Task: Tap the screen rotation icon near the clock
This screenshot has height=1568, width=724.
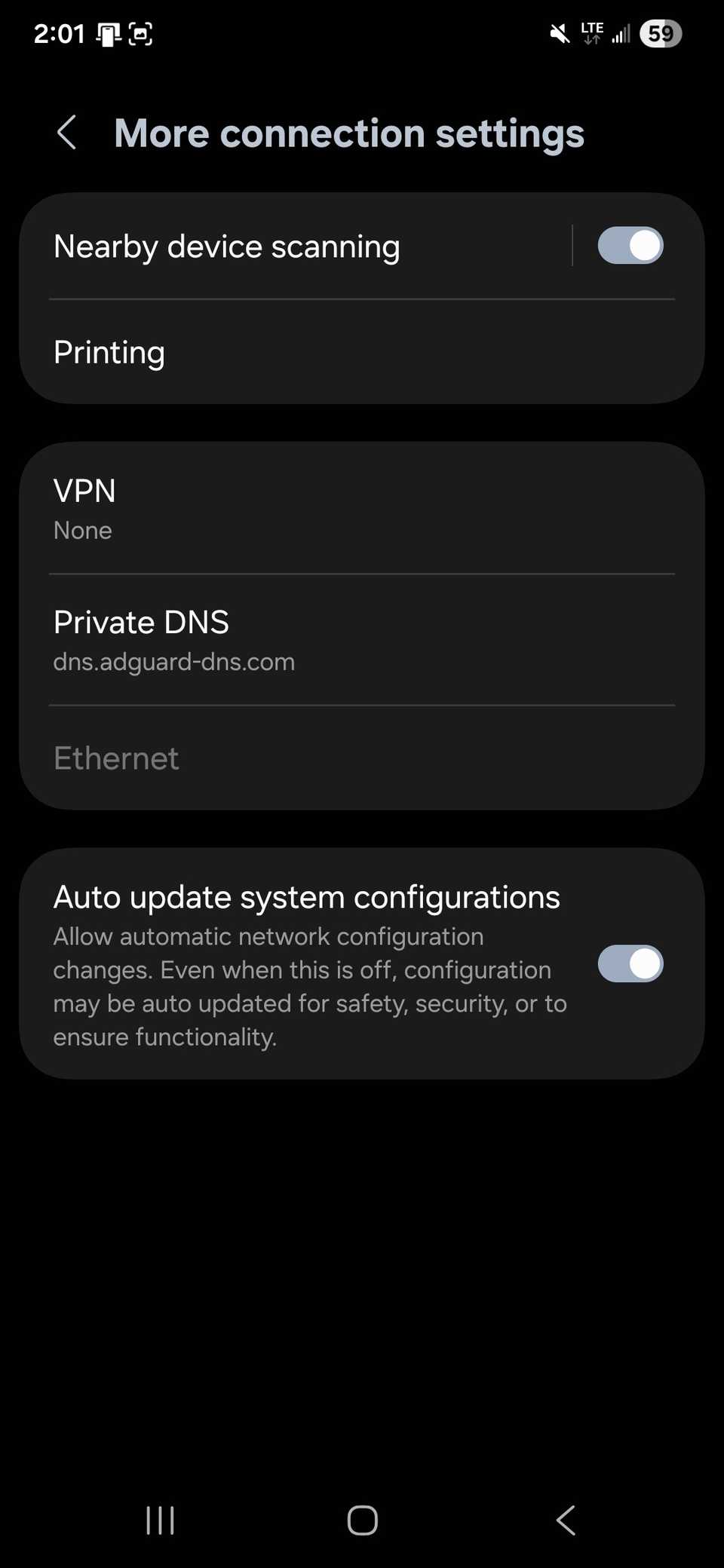Action: pyautogui.click(x=106, y=33)
